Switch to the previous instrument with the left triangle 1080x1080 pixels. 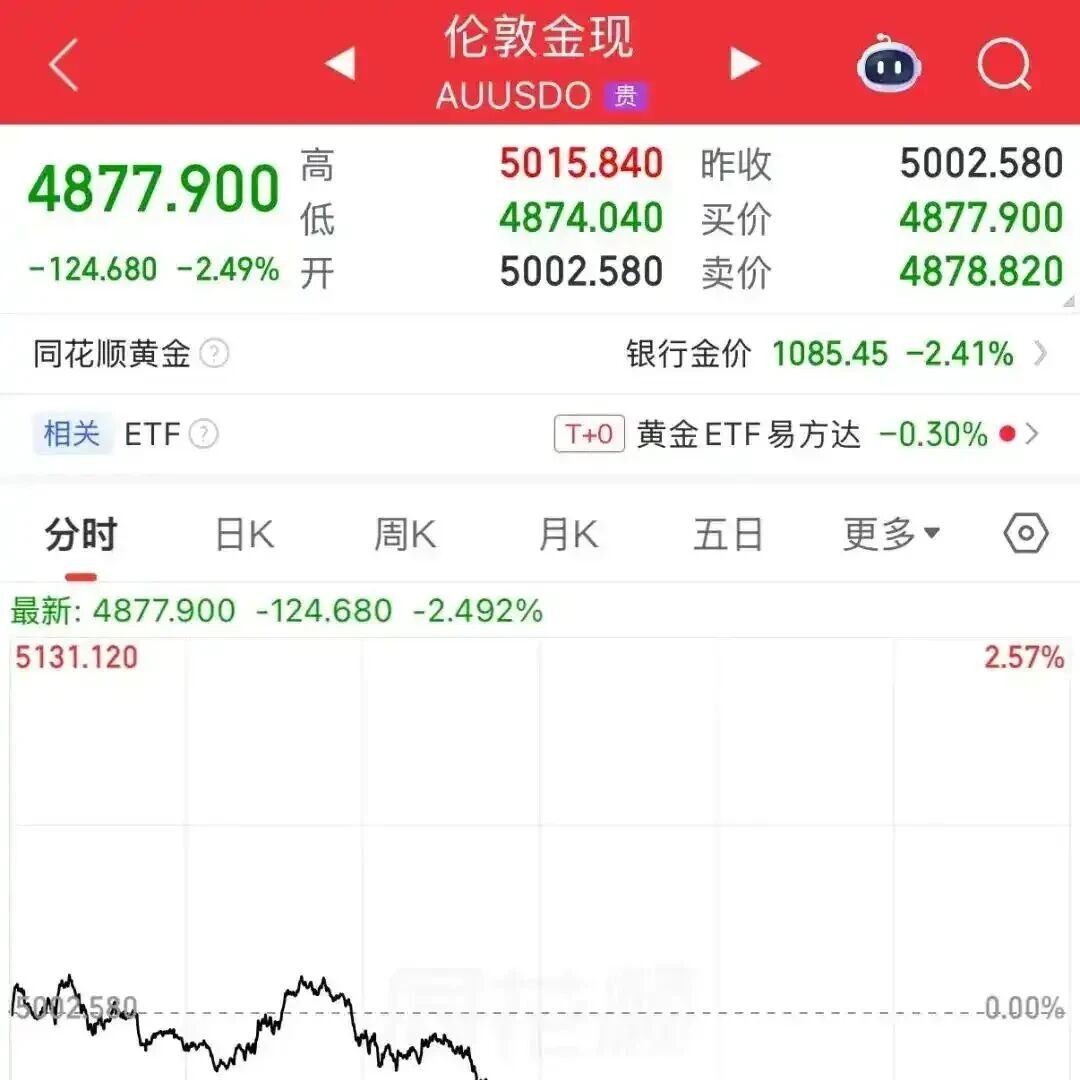(x=340, y=63)
